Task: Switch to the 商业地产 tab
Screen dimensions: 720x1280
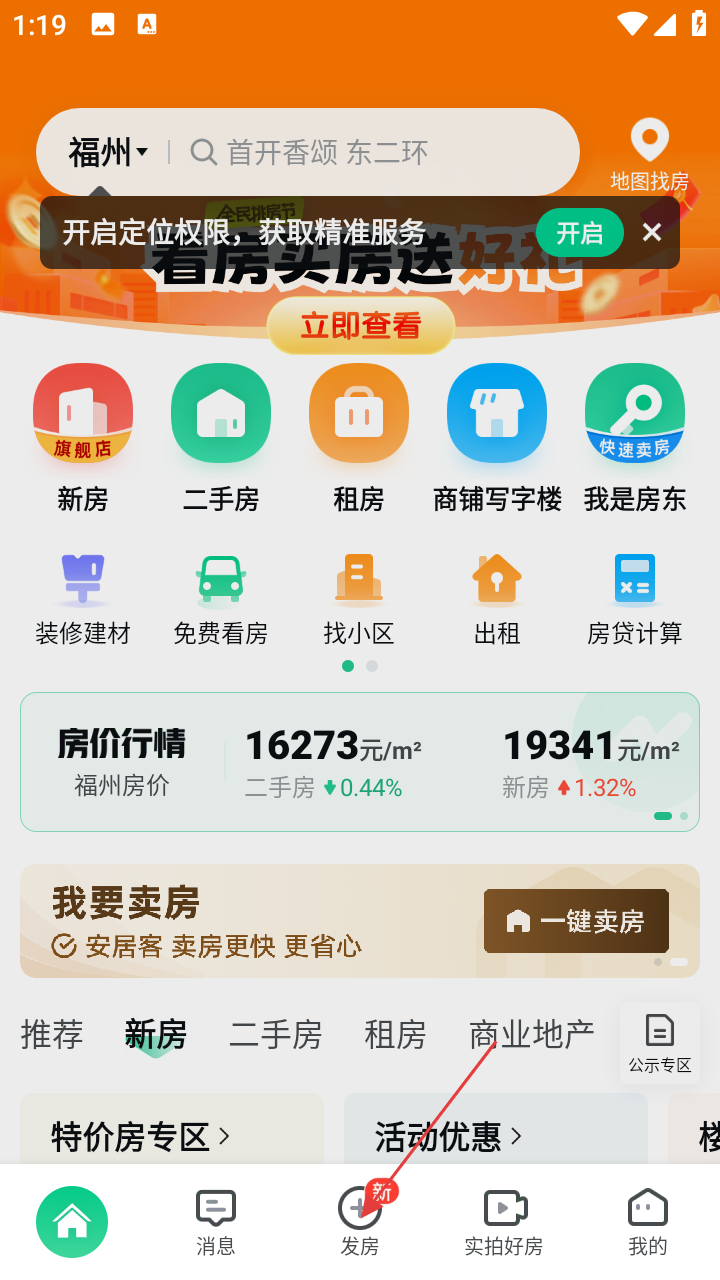Action: click(x=532, y=1035)
